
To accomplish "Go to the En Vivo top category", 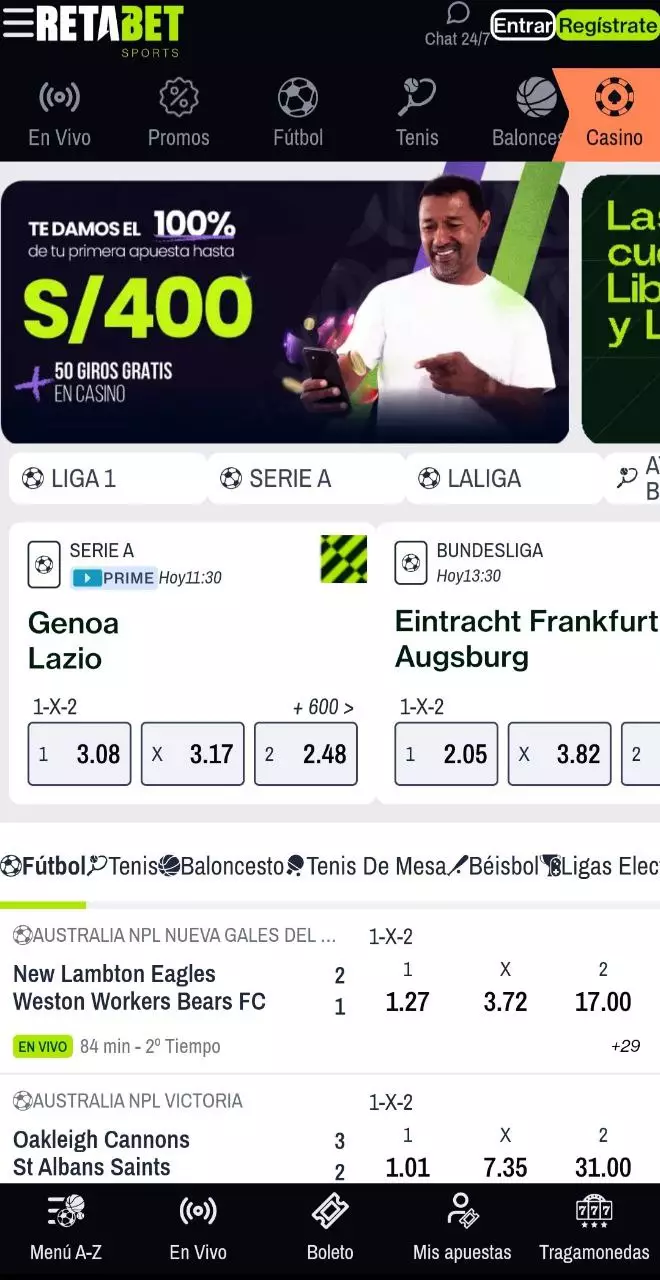I will (x=59, y=114).
